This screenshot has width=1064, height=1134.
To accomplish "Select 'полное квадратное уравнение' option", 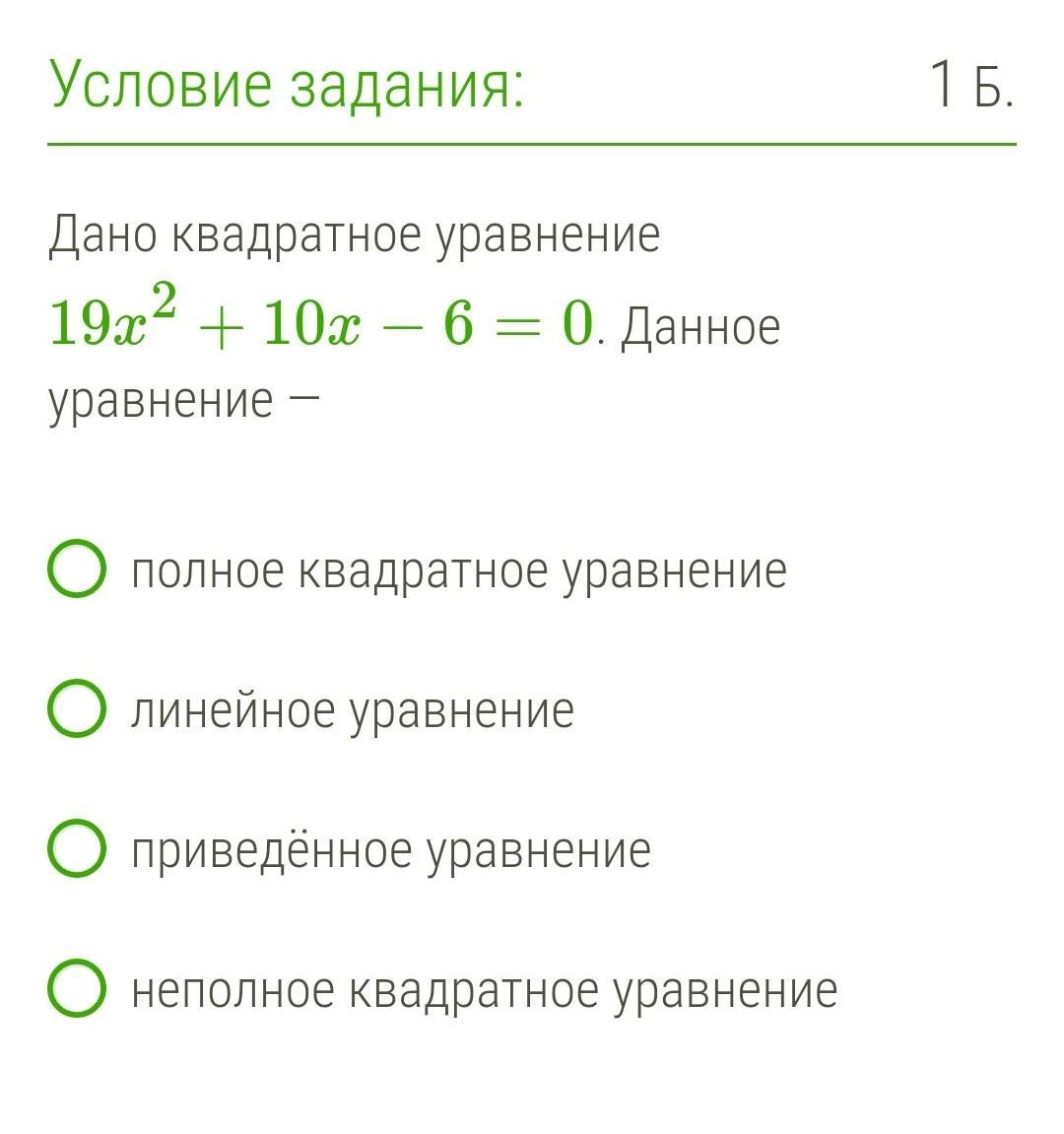I will (77, 569).
